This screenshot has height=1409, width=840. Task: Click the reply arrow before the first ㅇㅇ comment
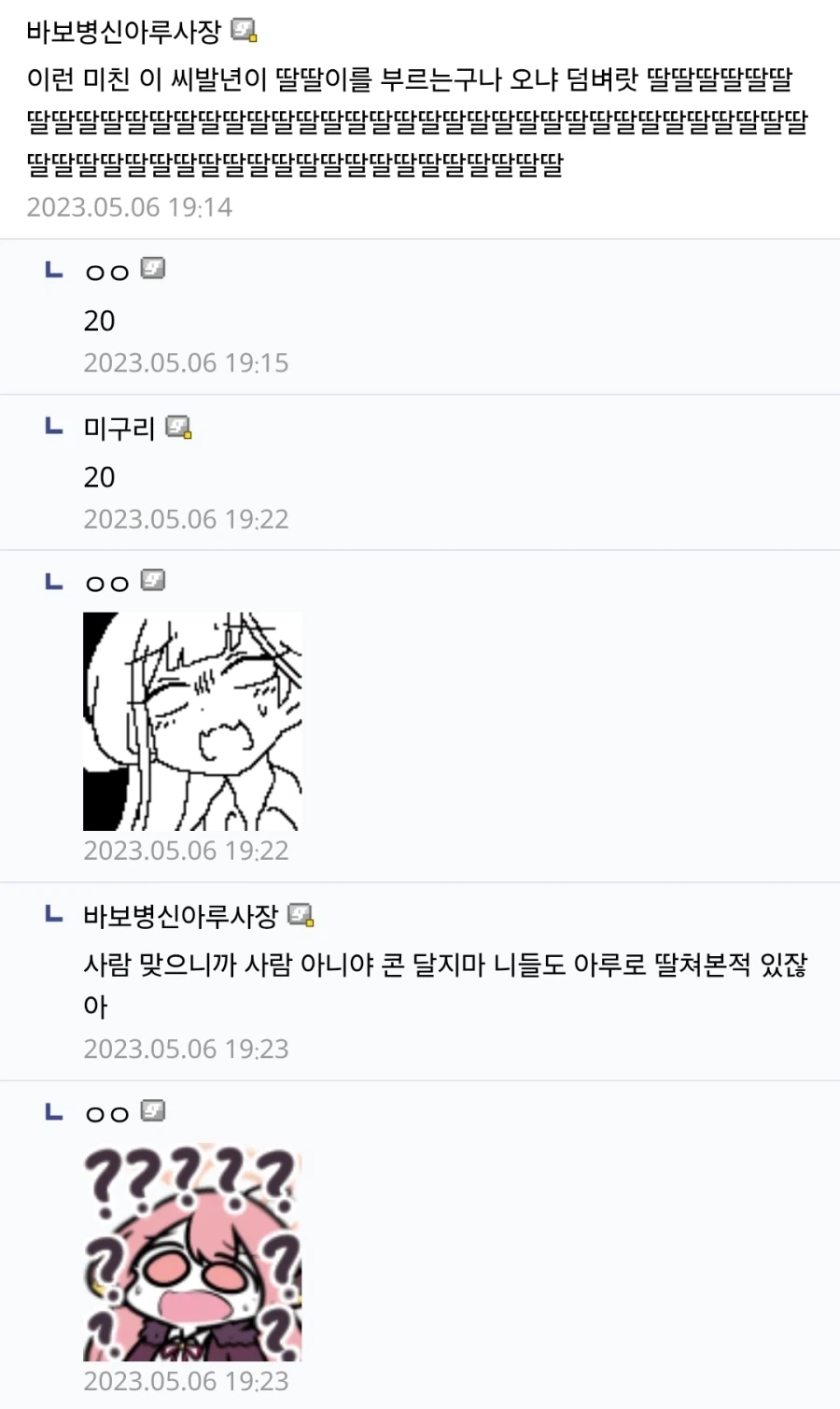click(x=53, y=270)
